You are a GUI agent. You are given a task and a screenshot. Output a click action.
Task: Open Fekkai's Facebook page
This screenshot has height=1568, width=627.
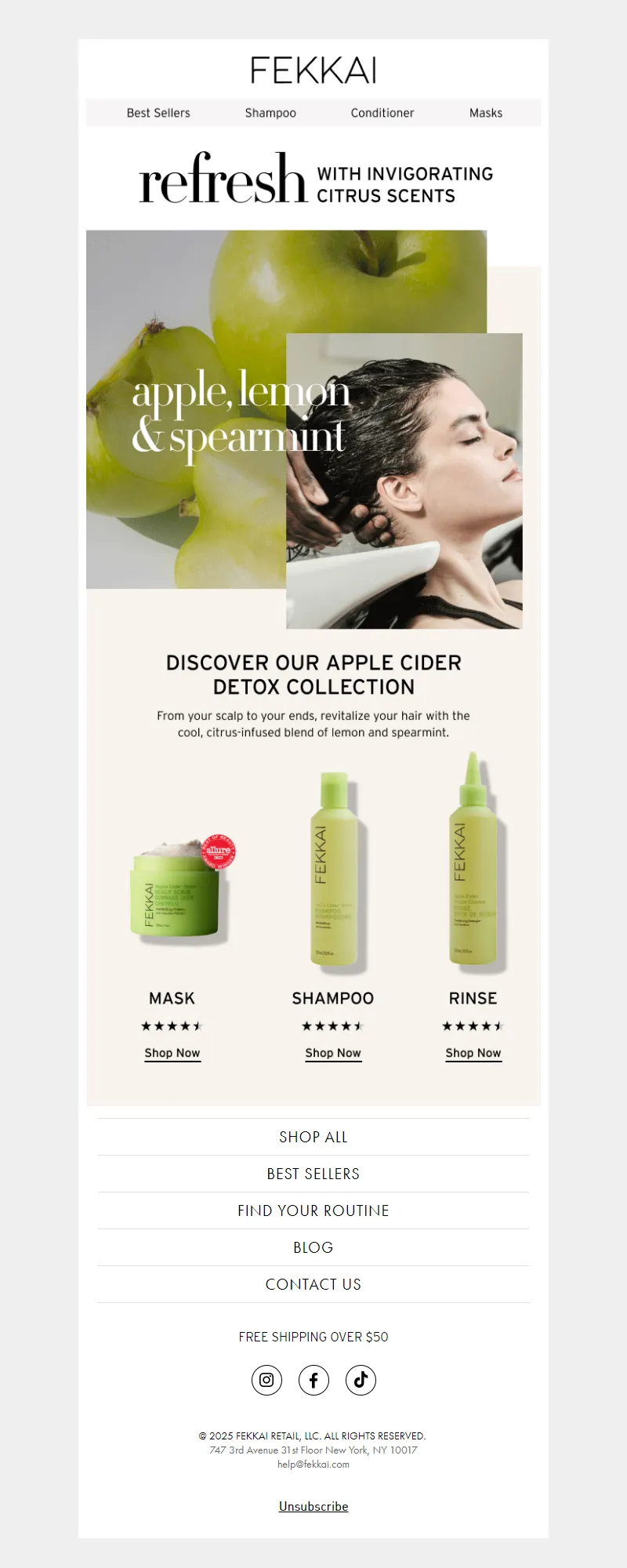coord(313,1380)
